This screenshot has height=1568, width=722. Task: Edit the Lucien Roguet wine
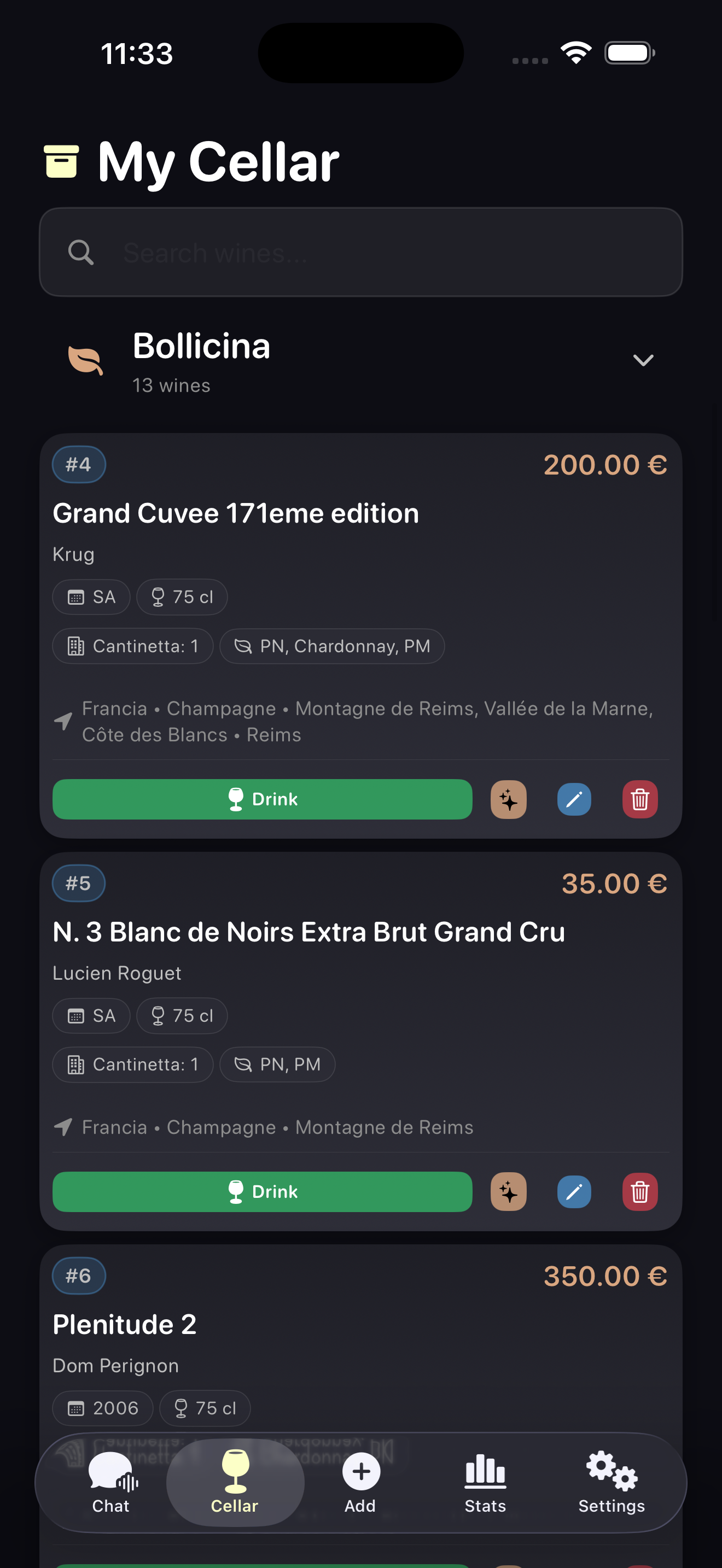(x=573, y=1191)
